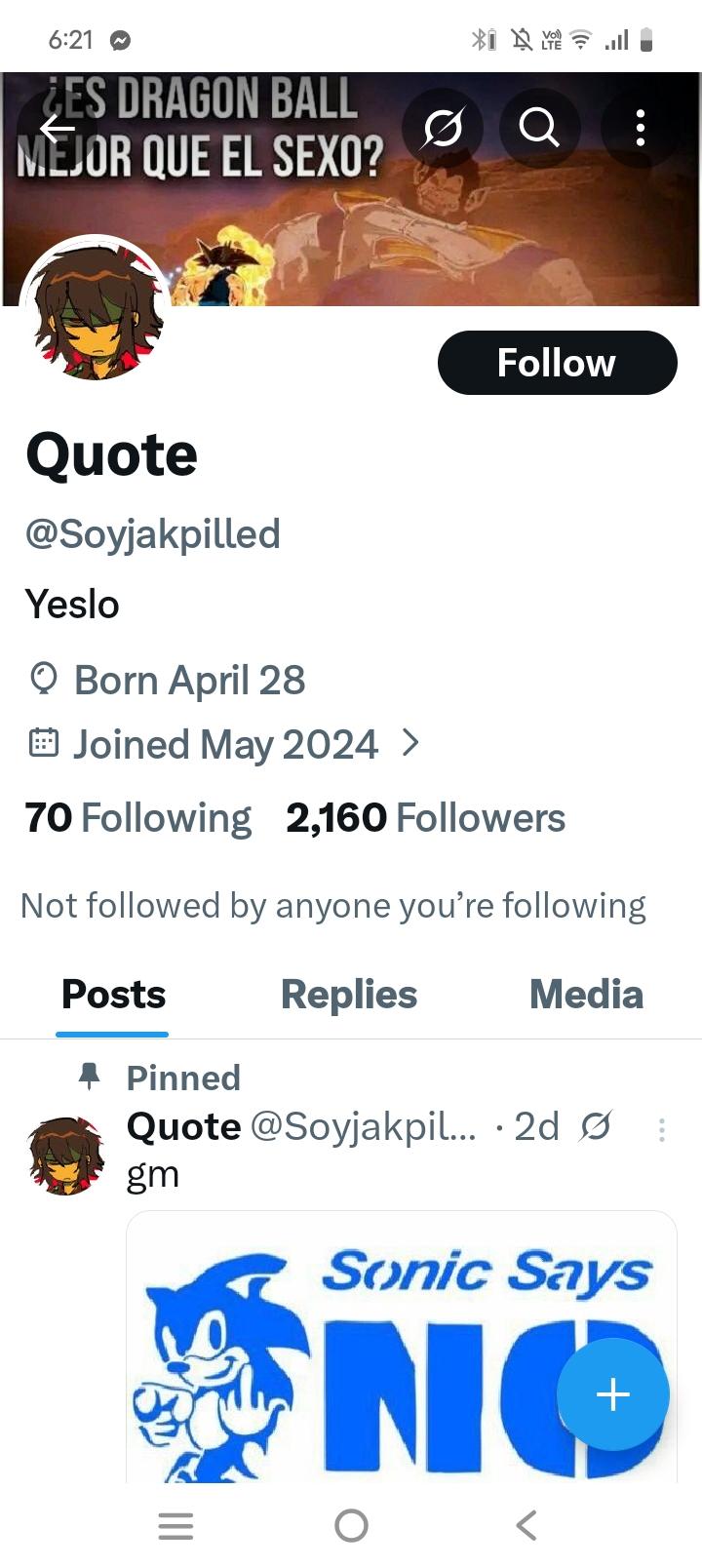Go to the home screen

351,1526
